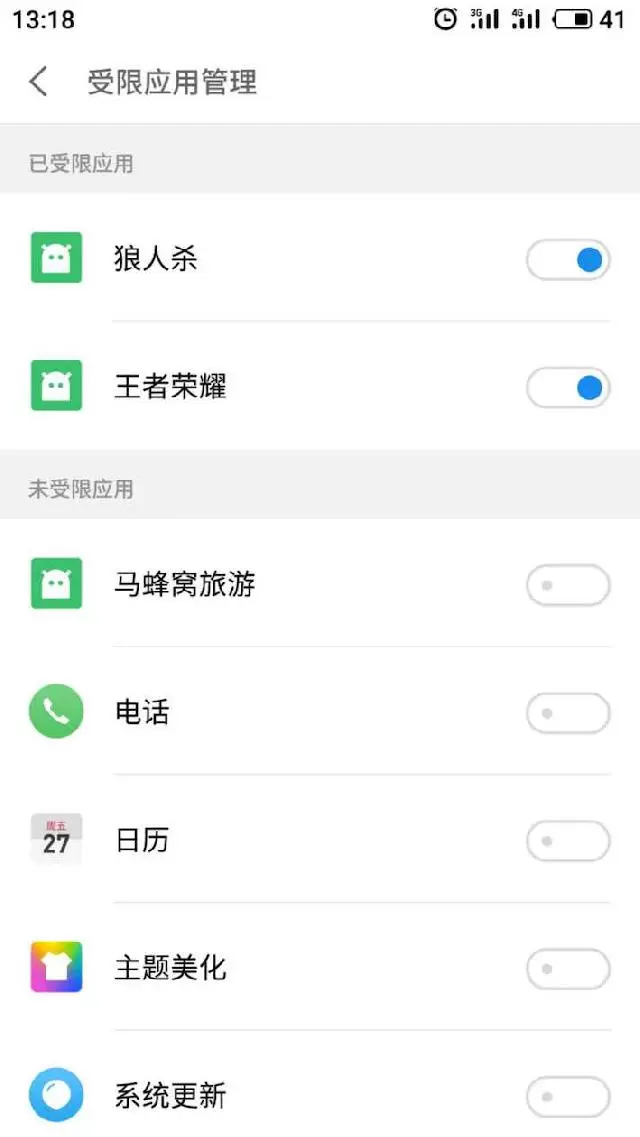Go back from 受限应用管理
640x1137 pixels.
click(38, 81)
